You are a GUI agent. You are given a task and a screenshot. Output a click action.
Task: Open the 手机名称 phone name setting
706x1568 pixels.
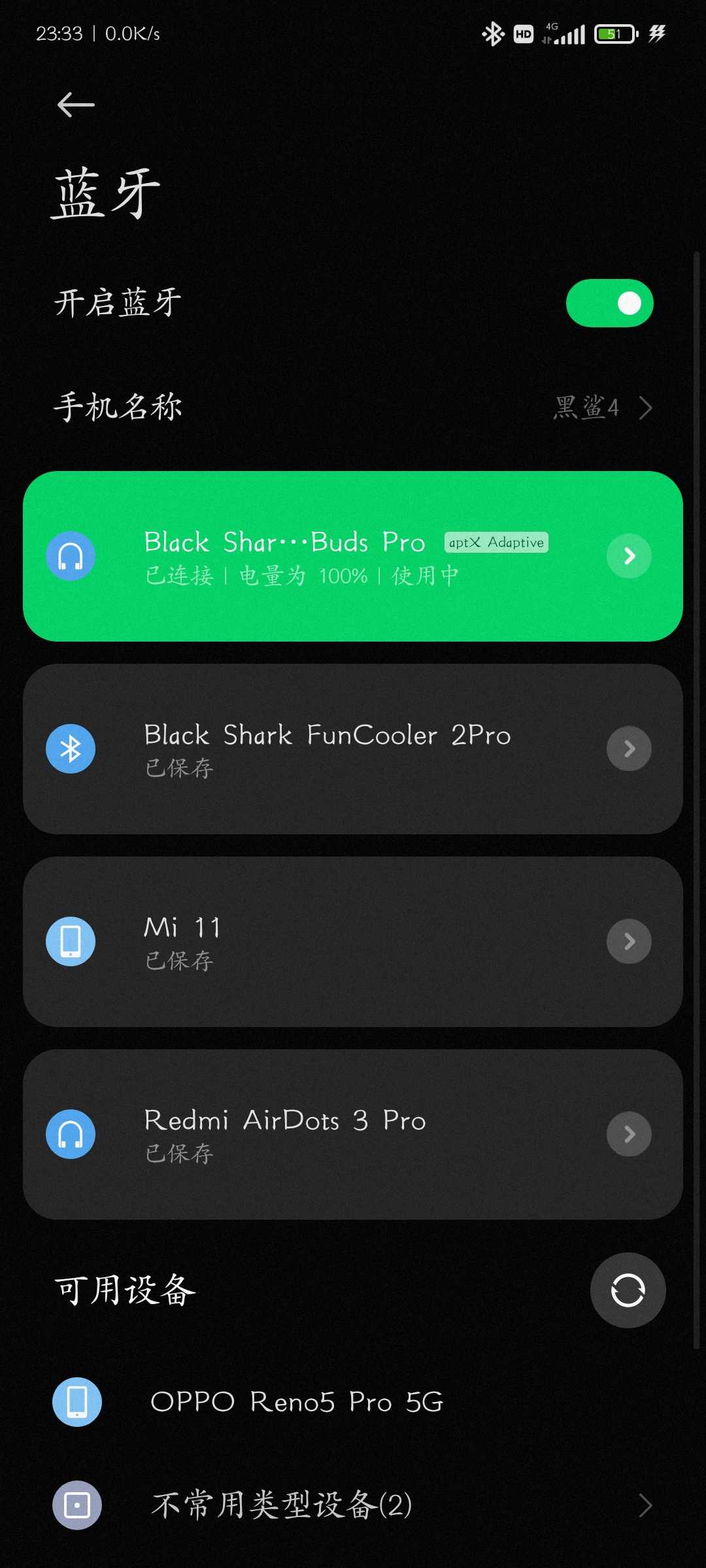pyautogui.click(x=353, y=408)
